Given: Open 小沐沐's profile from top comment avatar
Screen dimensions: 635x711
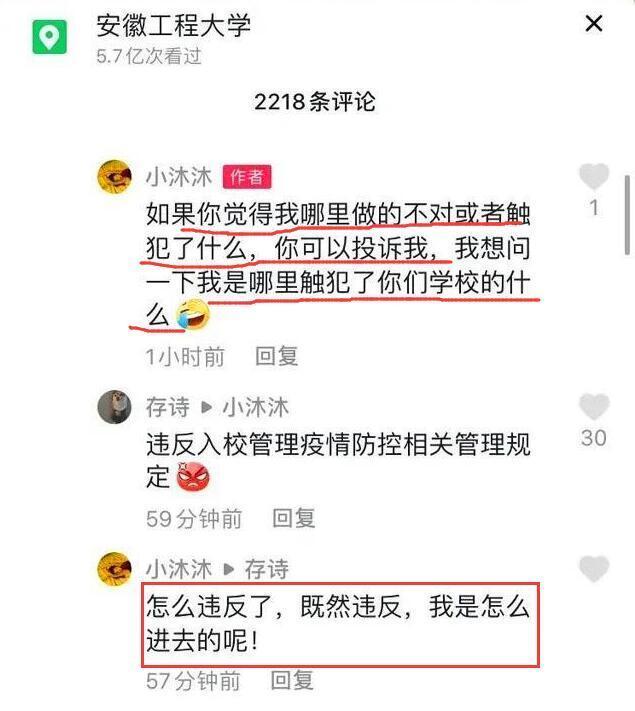Looking at the screenshot, I should (115, 178).
